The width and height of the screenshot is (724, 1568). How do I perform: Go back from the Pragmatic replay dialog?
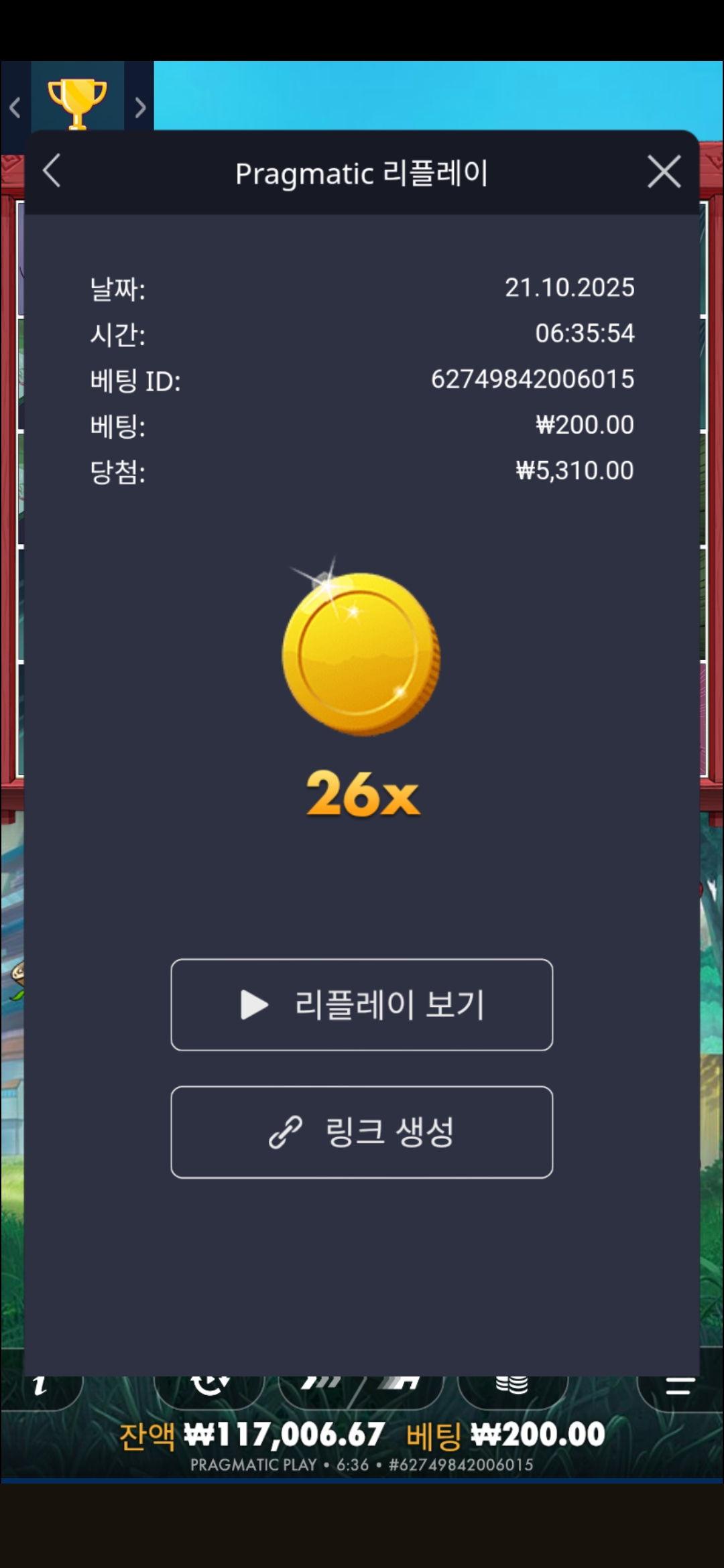point(52,172)
